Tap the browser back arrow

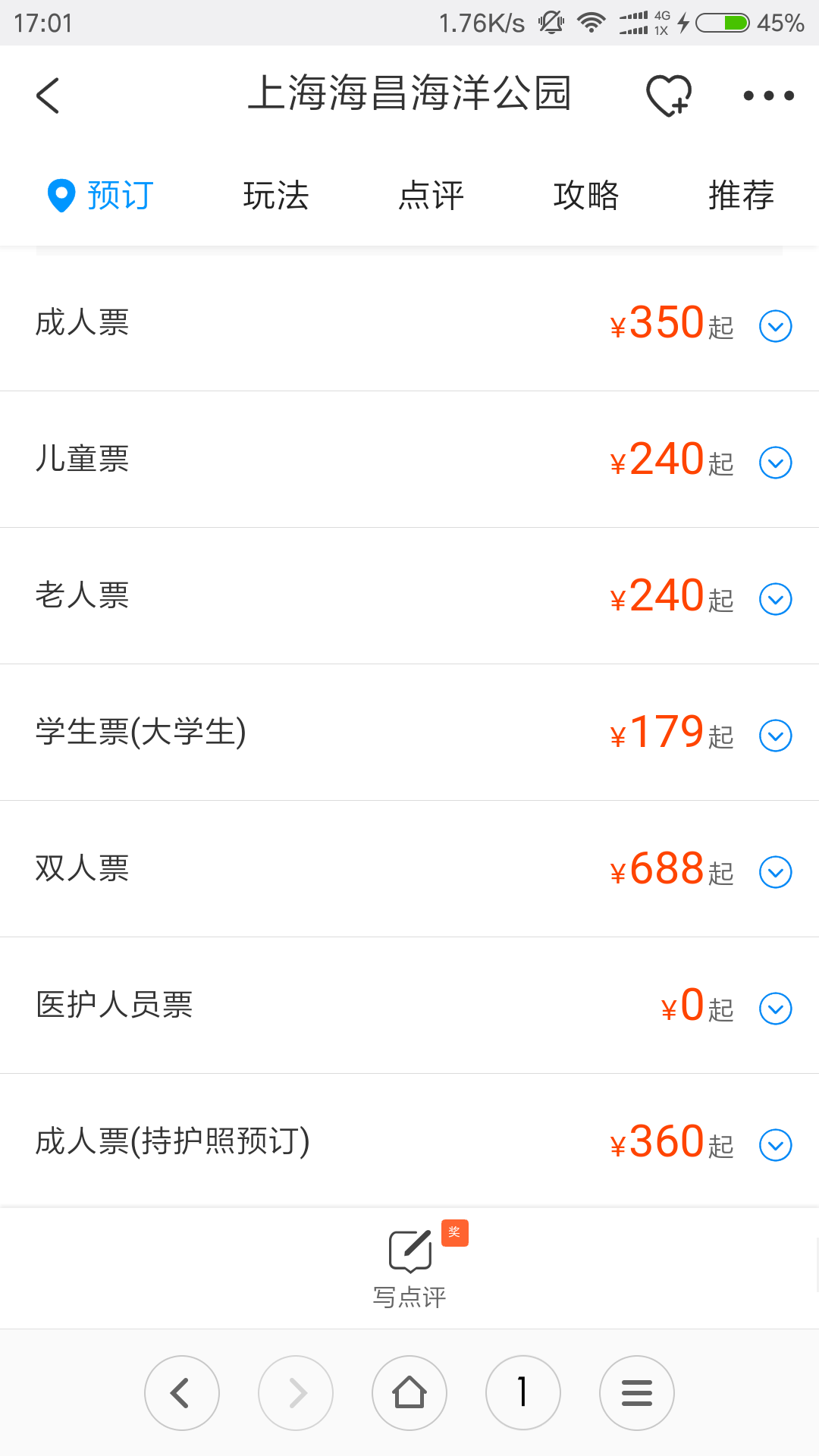tap(182, 1393)
